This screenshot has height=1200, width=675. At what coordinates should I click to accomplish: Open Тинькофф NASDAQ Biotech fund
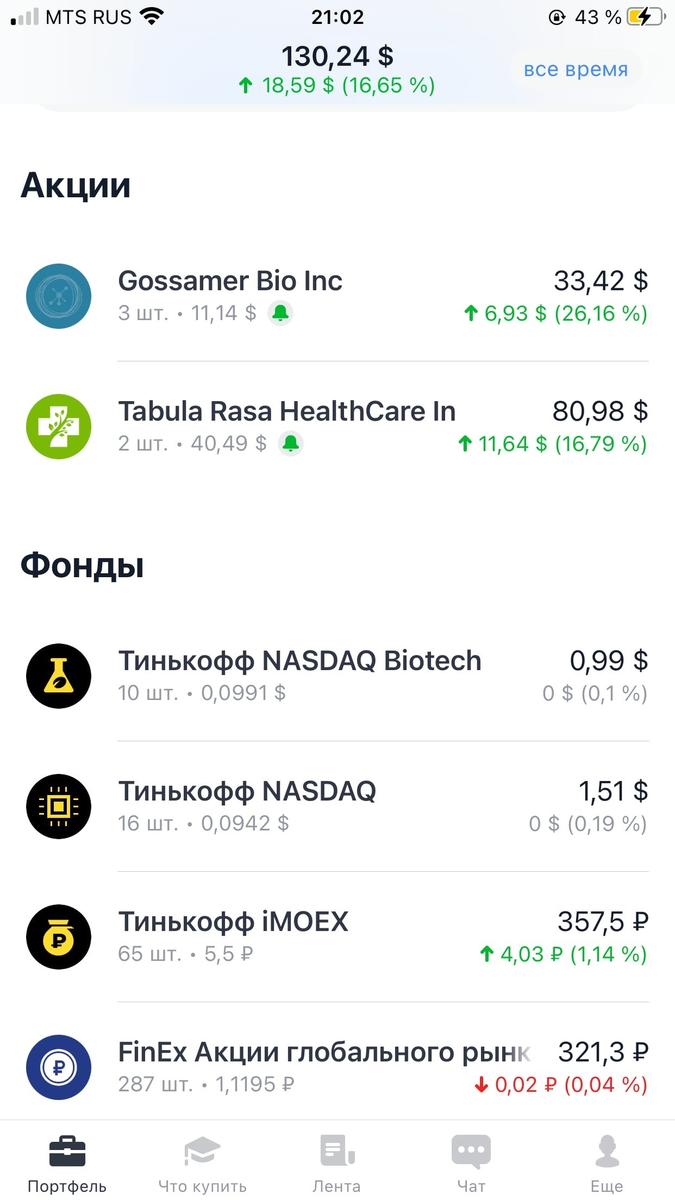click(336, 676)
